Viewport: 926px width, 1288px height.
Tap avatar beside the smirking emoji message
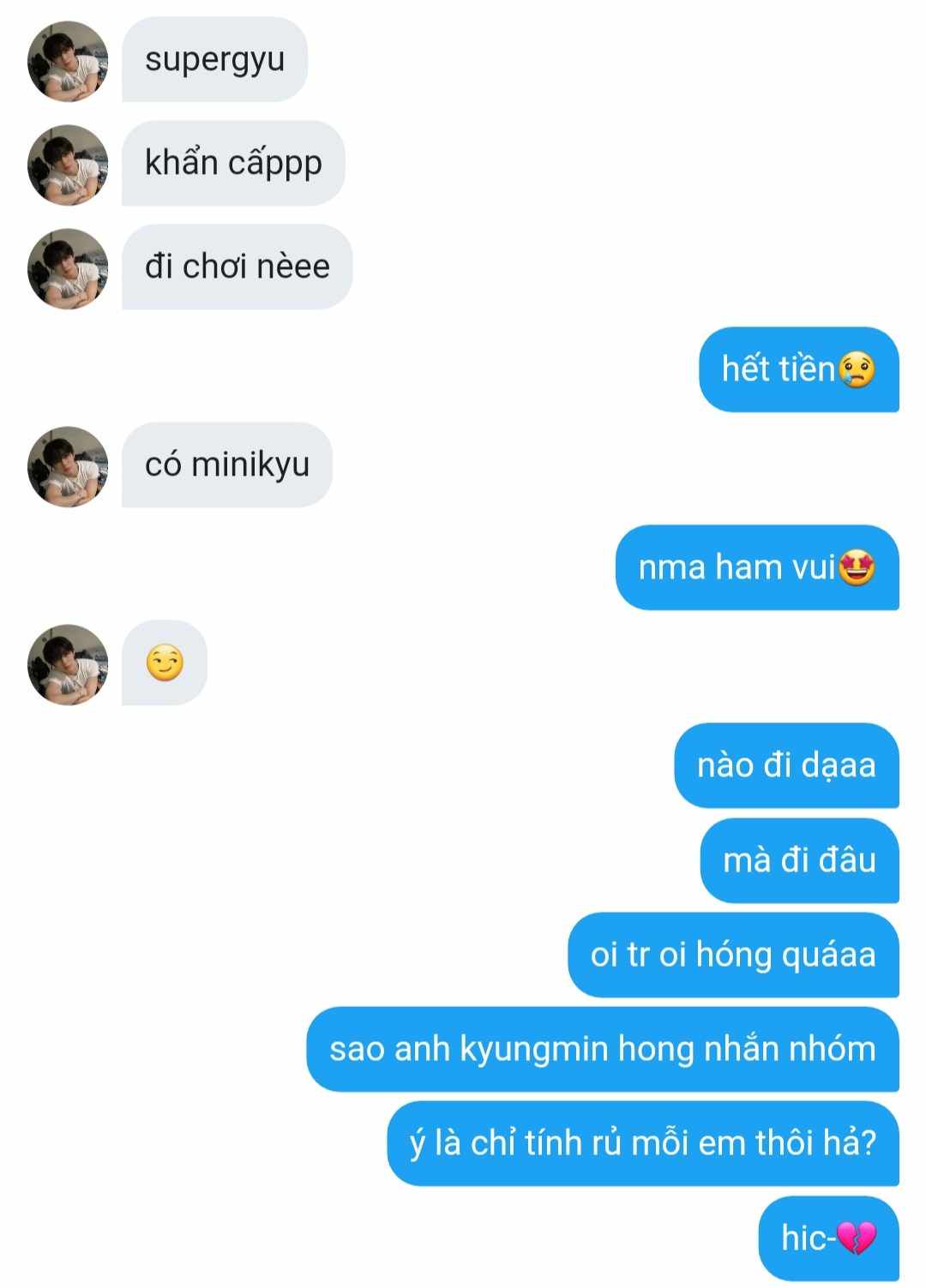click(x=68, y=663)
